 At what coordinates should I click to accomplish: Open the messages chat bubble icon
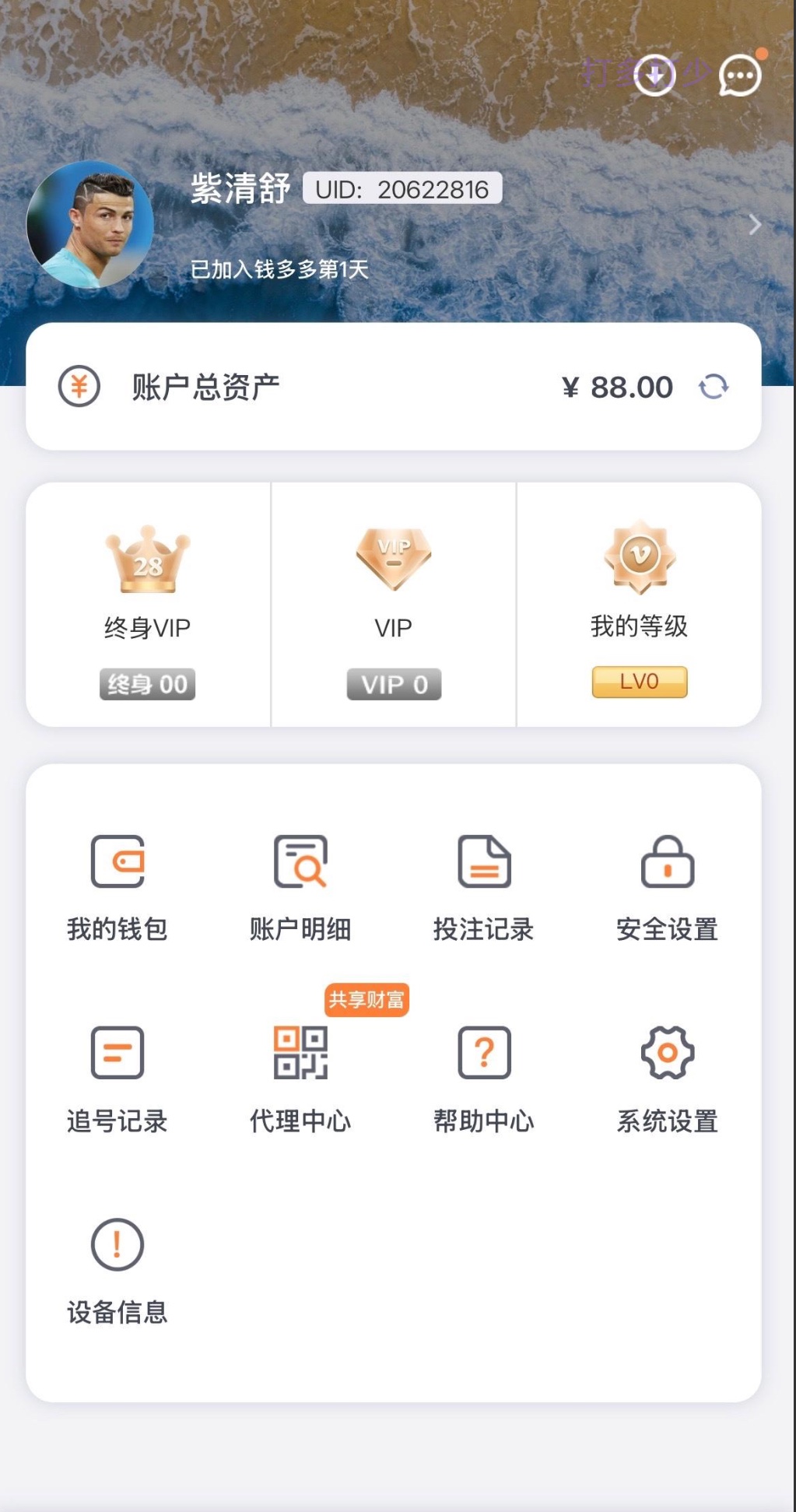[739, 75]
